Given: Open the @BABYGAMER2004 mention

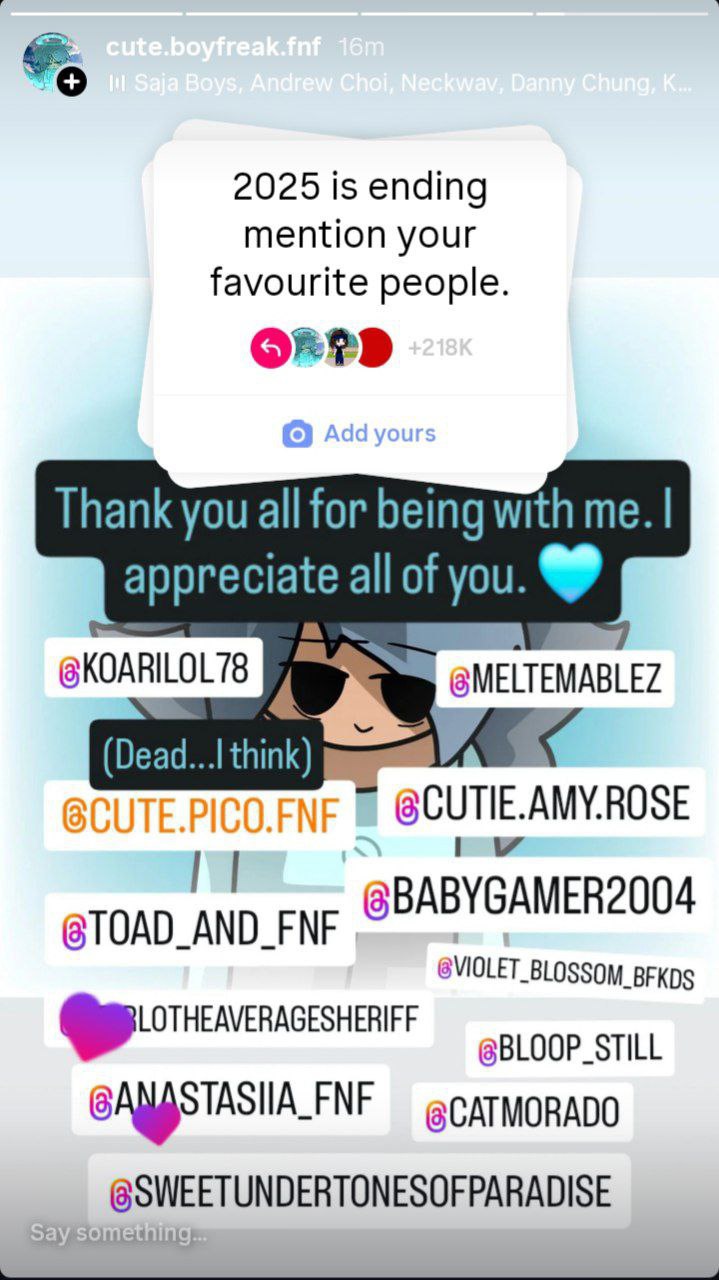Looking at the screenshot, I should (528, 897).
